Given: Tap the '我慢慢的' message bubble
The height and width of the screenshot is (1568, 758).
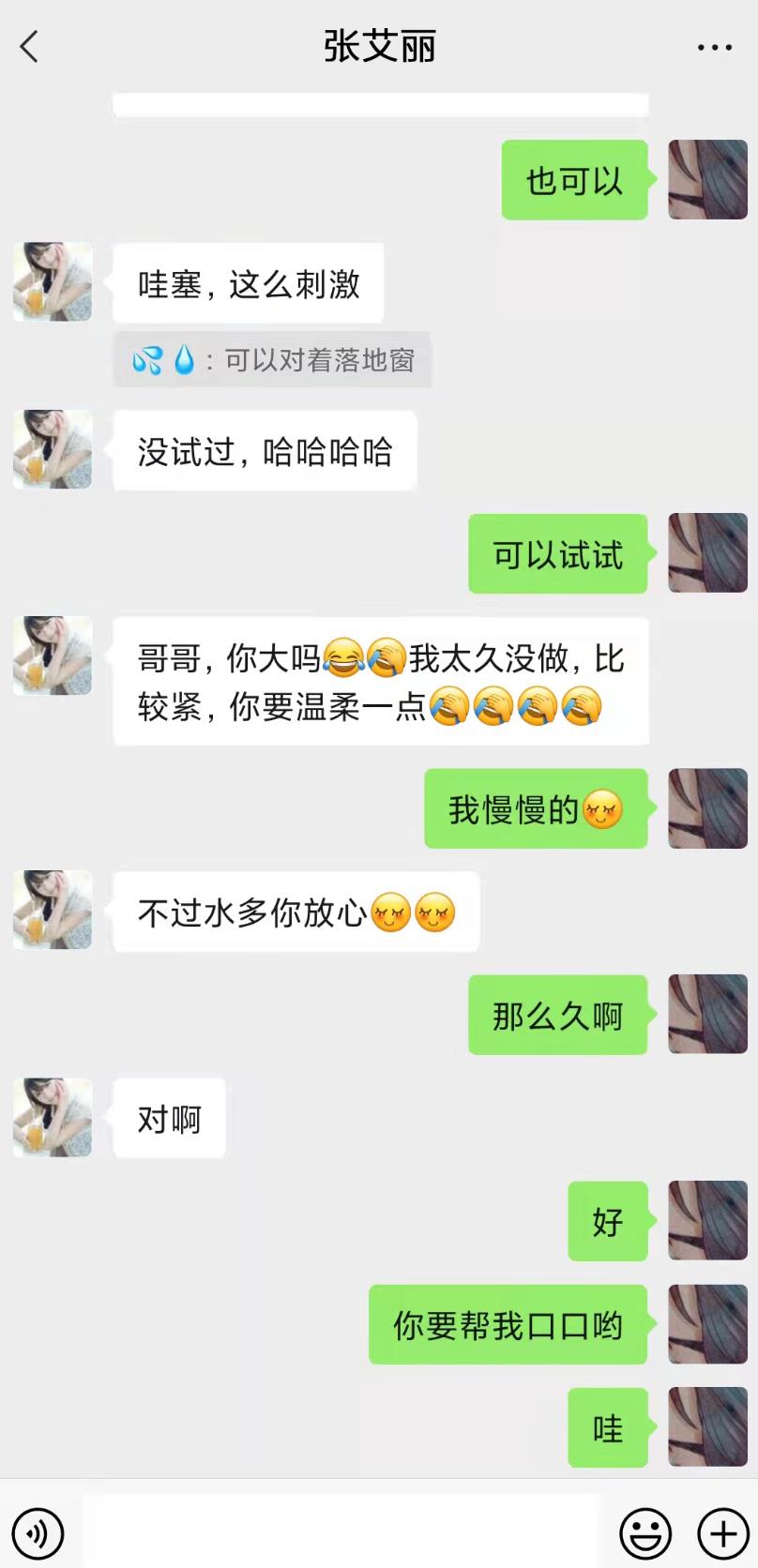Looking at the screenshot, I should tap(537, 809).
